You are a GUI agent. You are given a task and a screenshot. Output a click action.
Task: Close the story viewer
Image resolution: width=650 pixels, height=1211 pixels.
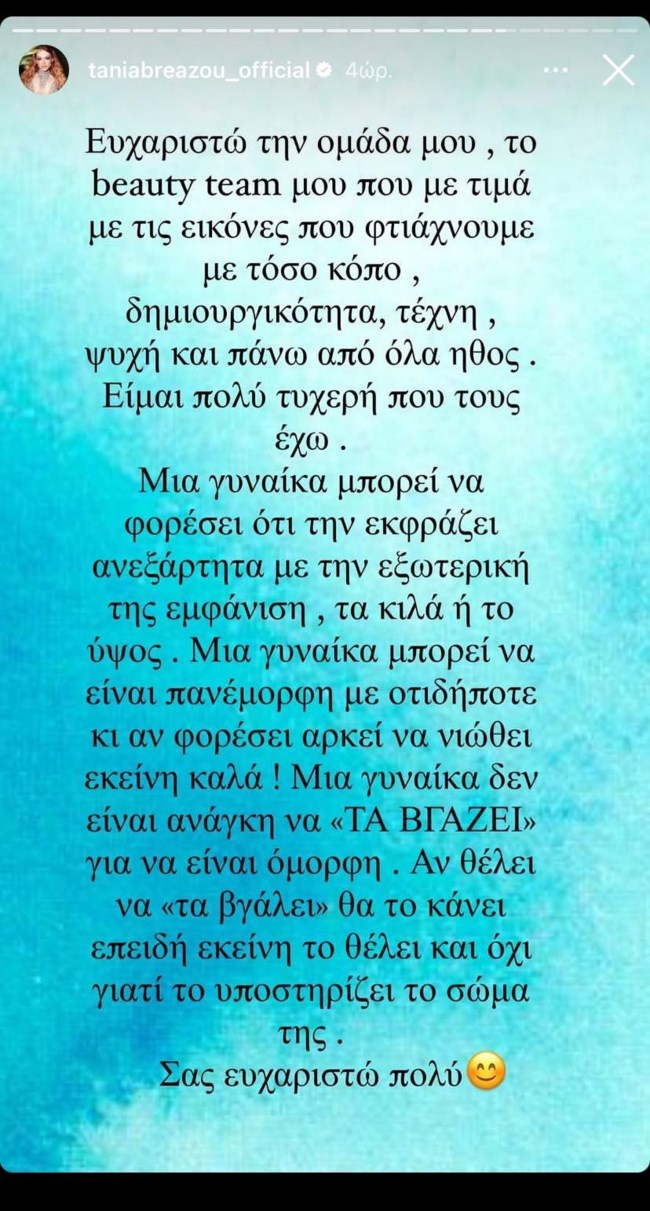[x=618, y=70]
